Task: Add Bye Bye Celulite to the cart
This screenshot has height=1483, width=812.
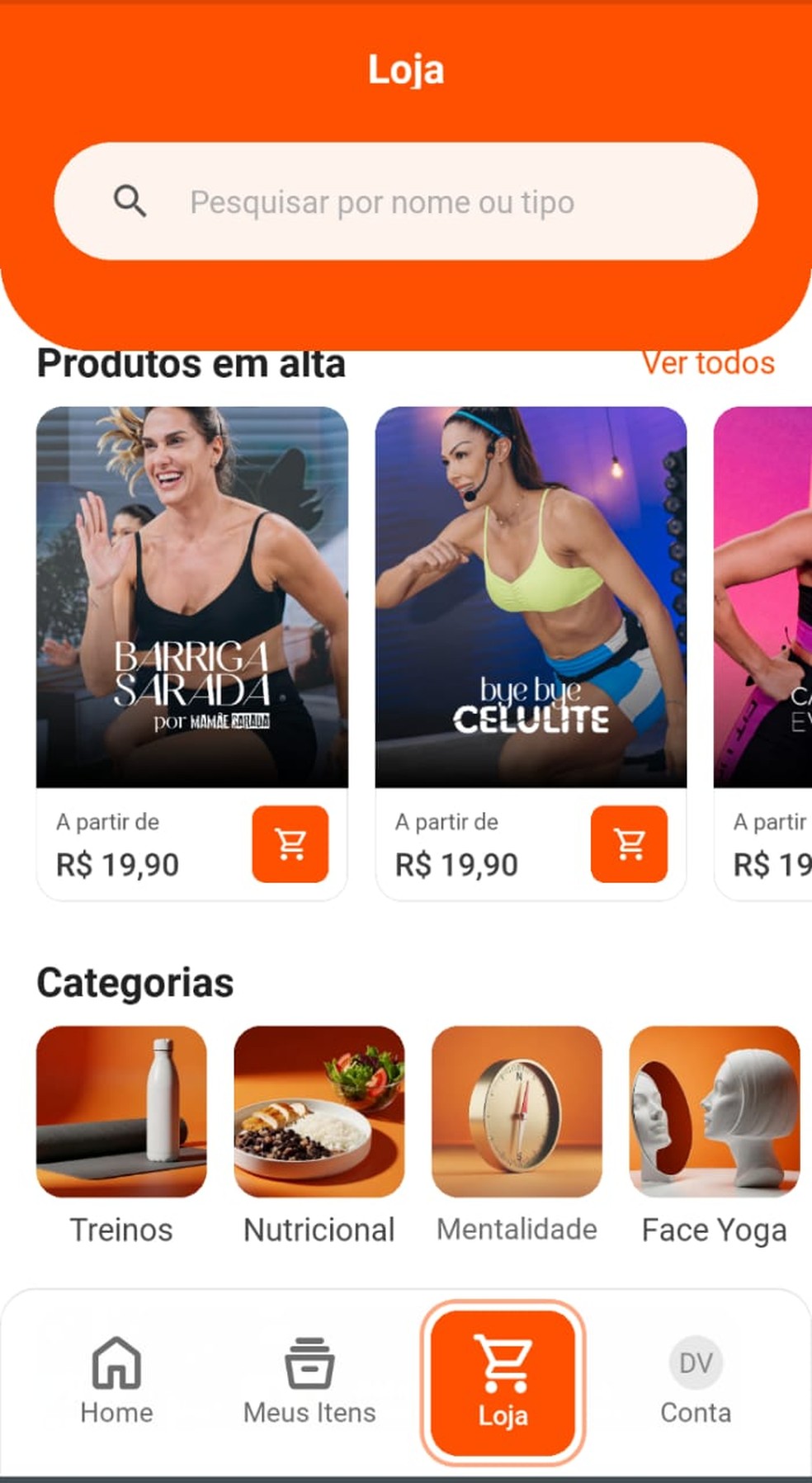Action: pos(629,843)
